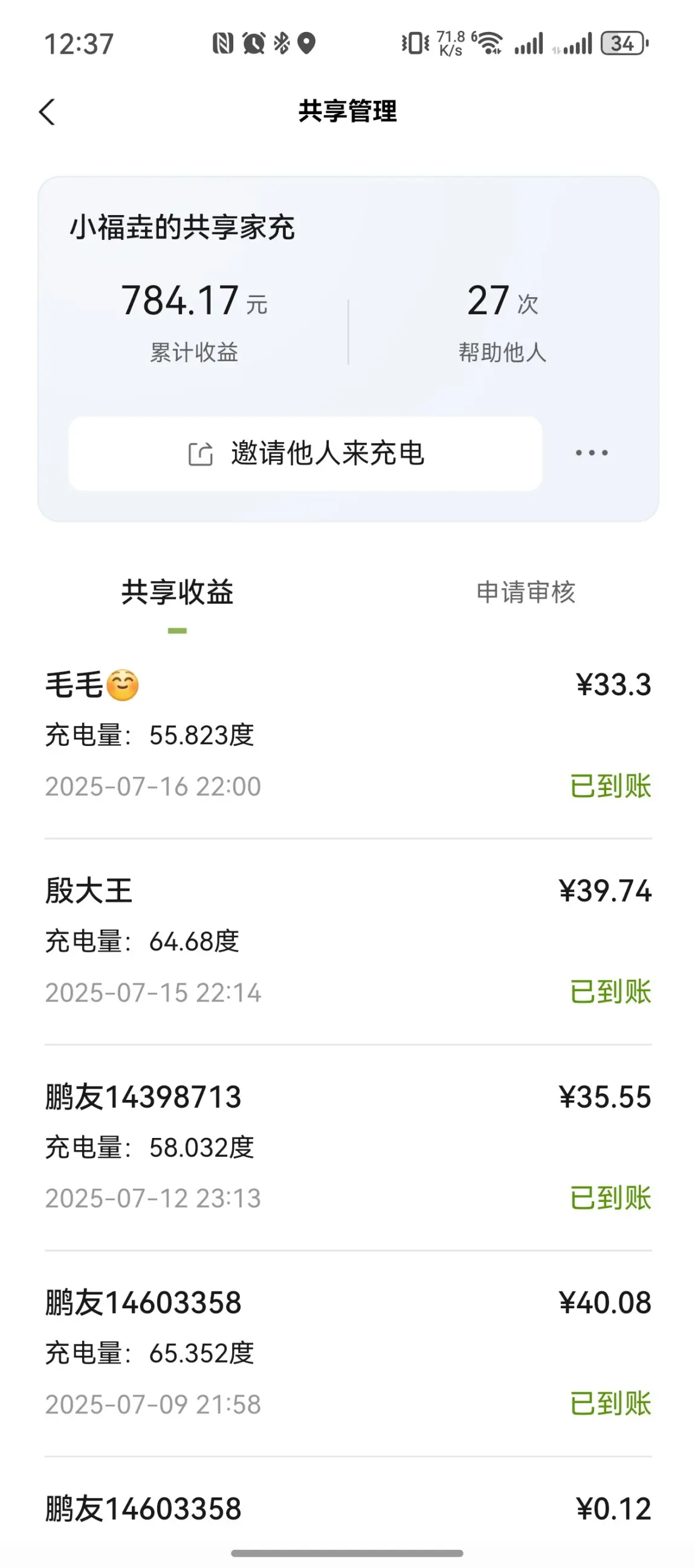Go back from 共享管理 page

[x=47, y=112]
